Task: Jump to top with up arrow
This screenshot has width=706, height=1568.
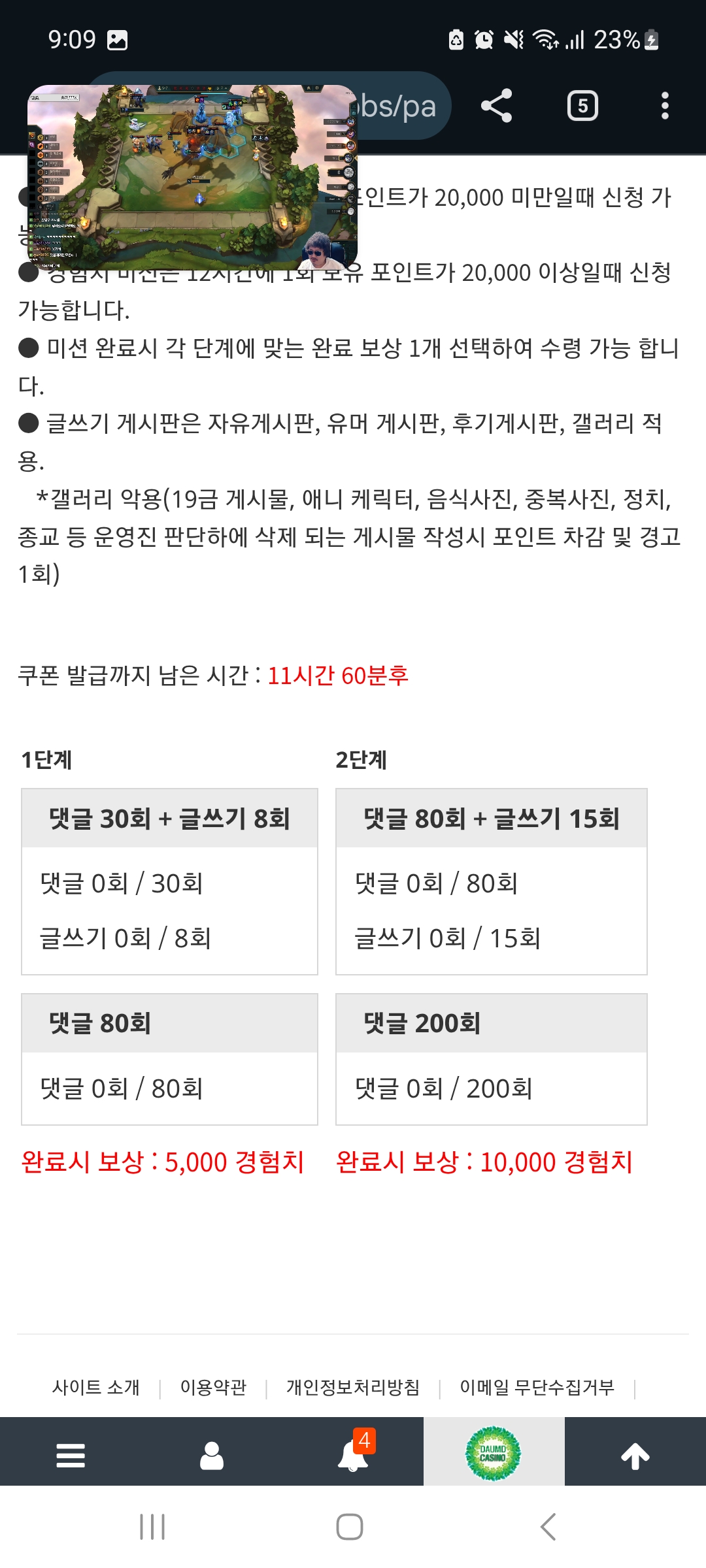Action: pos(635,1456)
